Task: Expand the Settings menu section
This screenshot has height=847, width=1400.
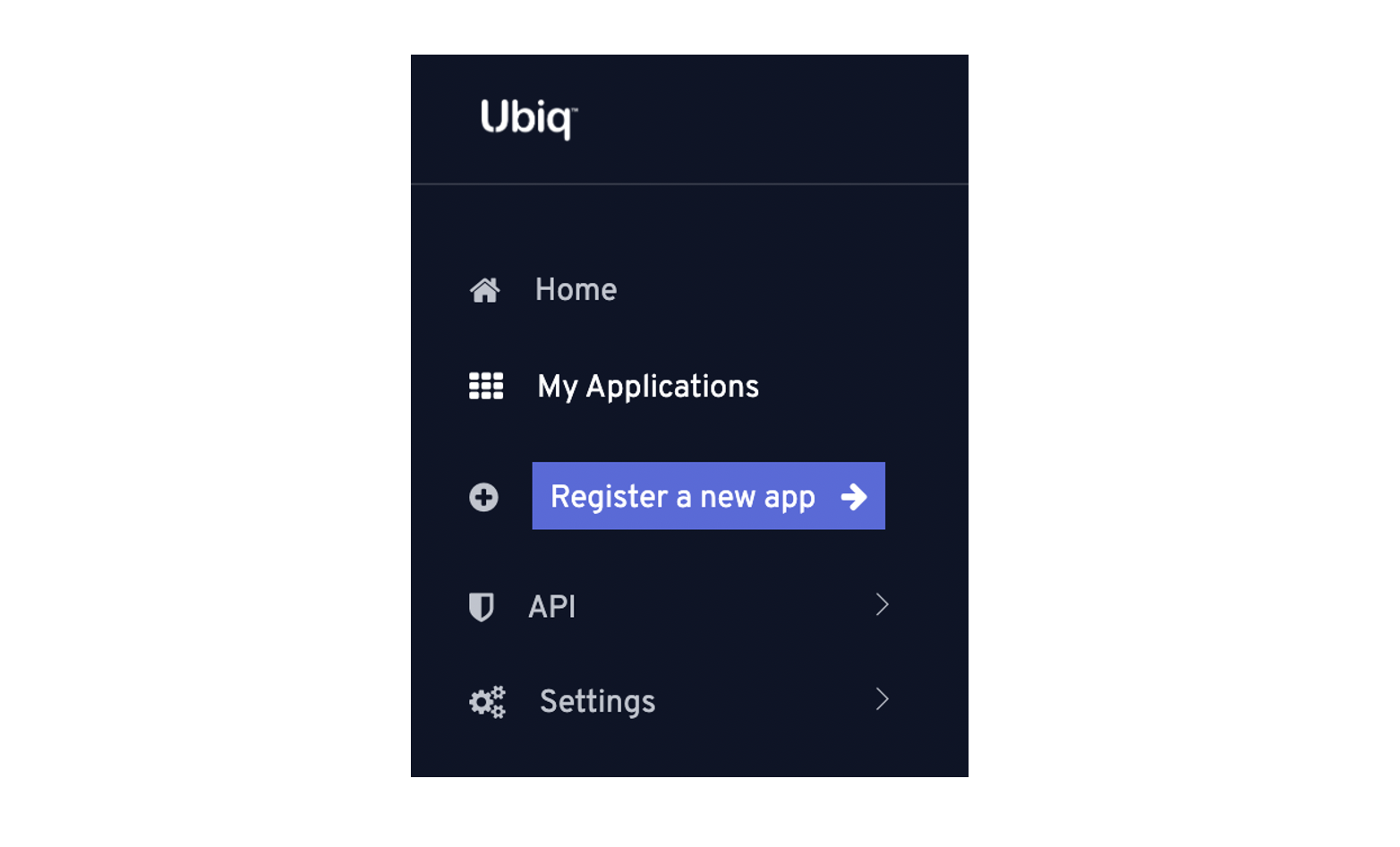Action: click(x=597, y=701)
